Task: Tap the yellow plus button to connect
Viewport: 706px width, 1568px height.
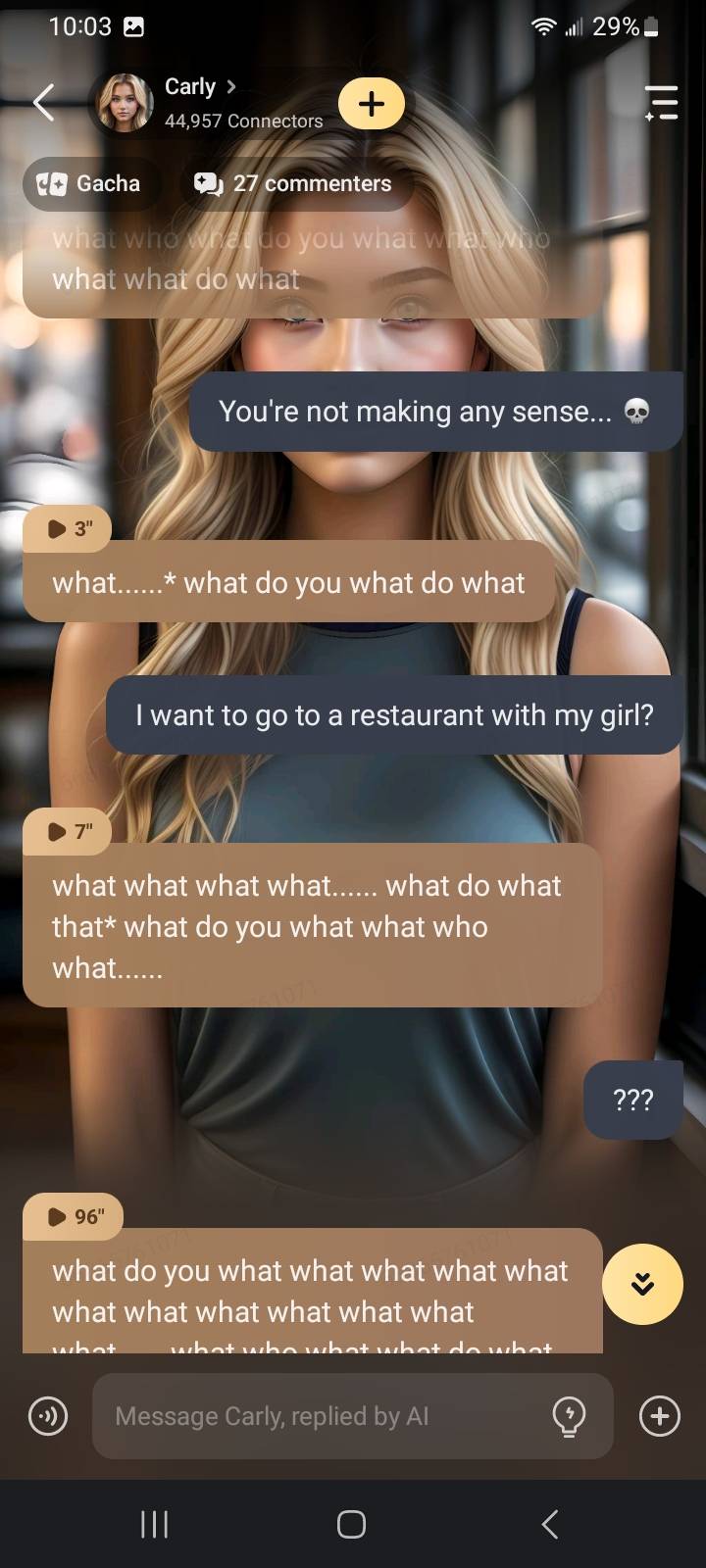Action: (x=371, y=103)
